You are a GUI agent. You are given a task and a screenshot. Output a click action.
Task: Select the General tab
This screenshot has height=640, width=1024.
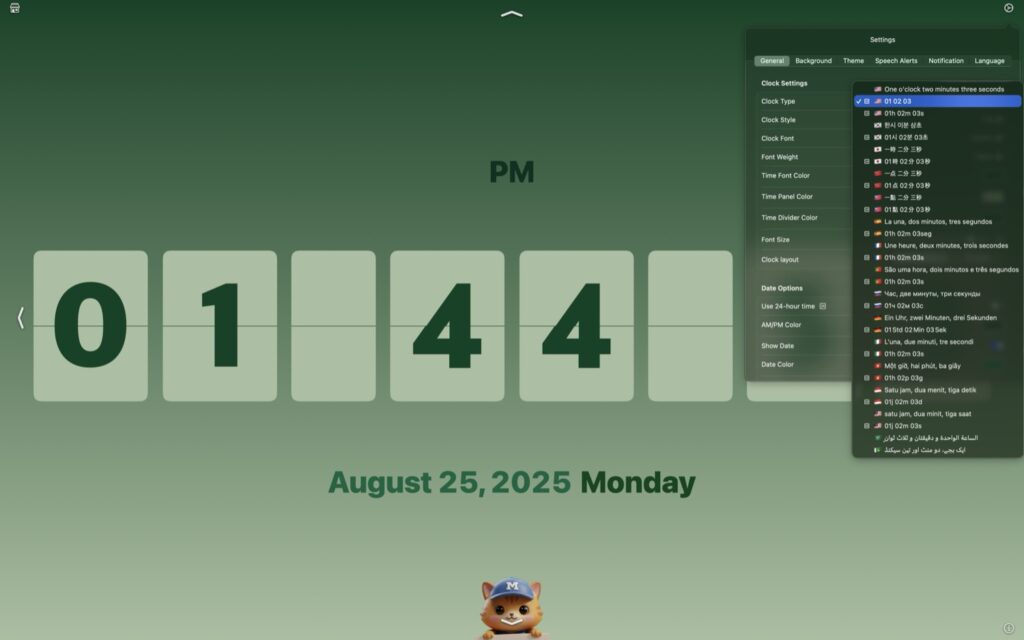772,61
